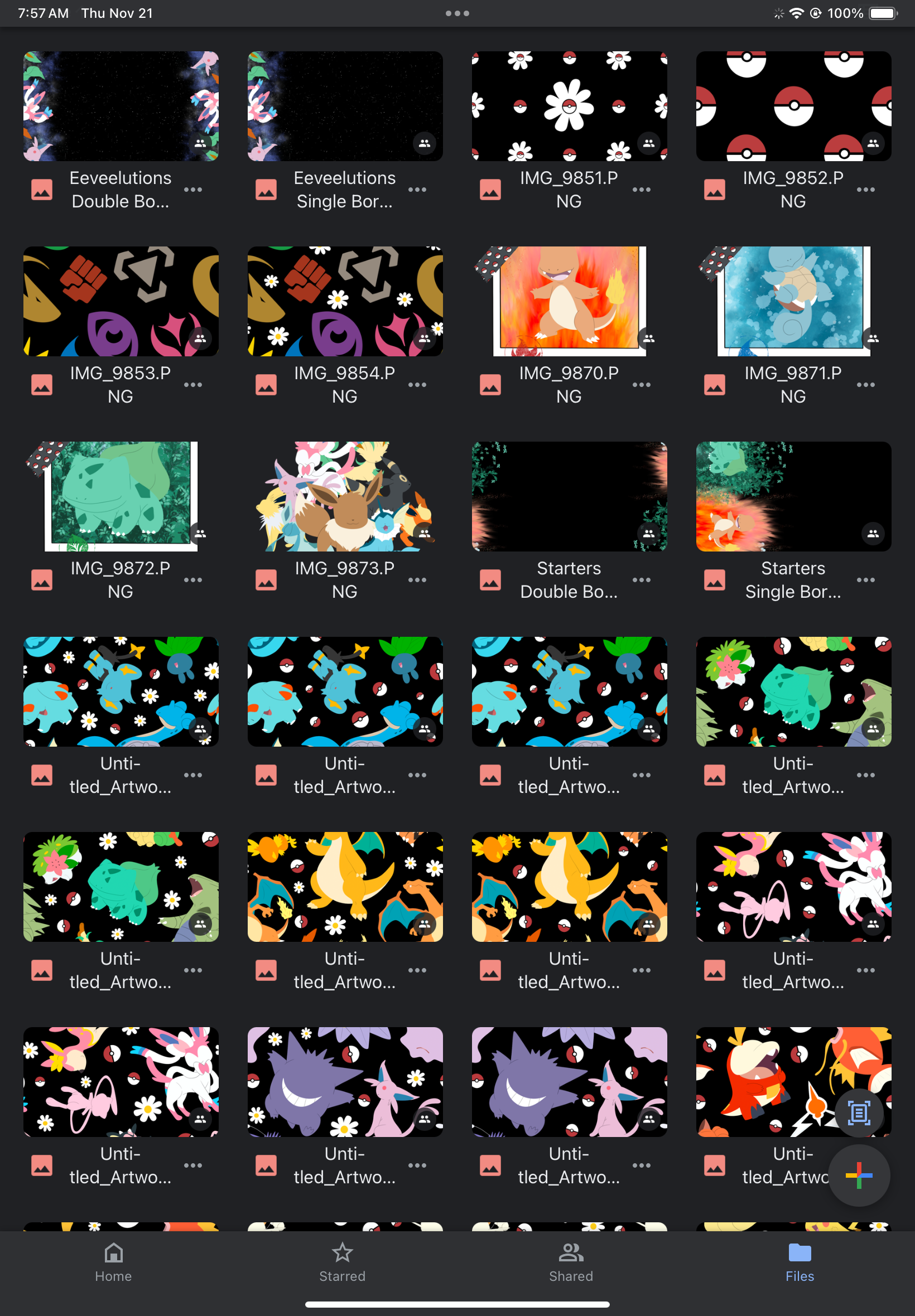Open the Eeveelutions Double Border image
The width and height of the screenshot is (915, 1316).
click(121, 106)
